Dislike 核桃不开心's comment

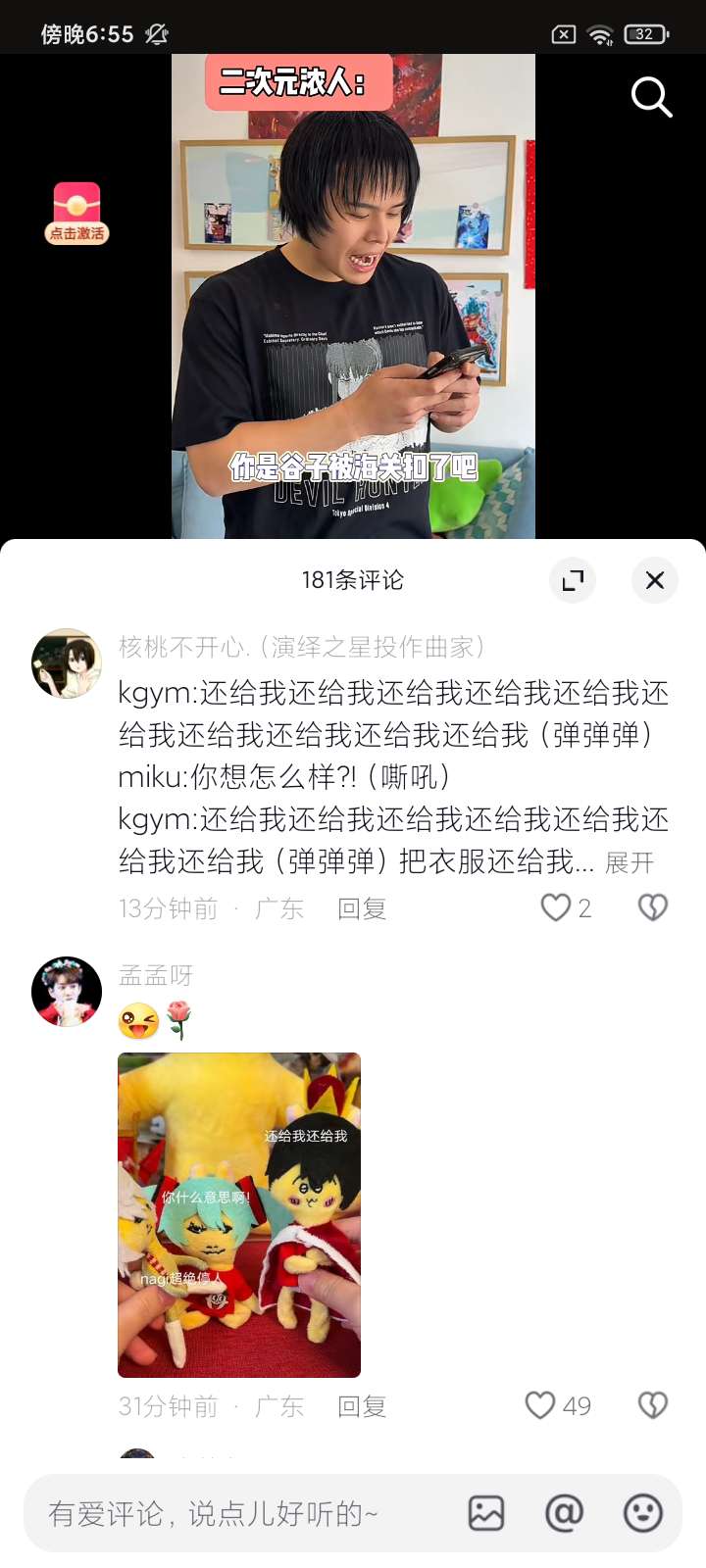click(x=653, y=907)
